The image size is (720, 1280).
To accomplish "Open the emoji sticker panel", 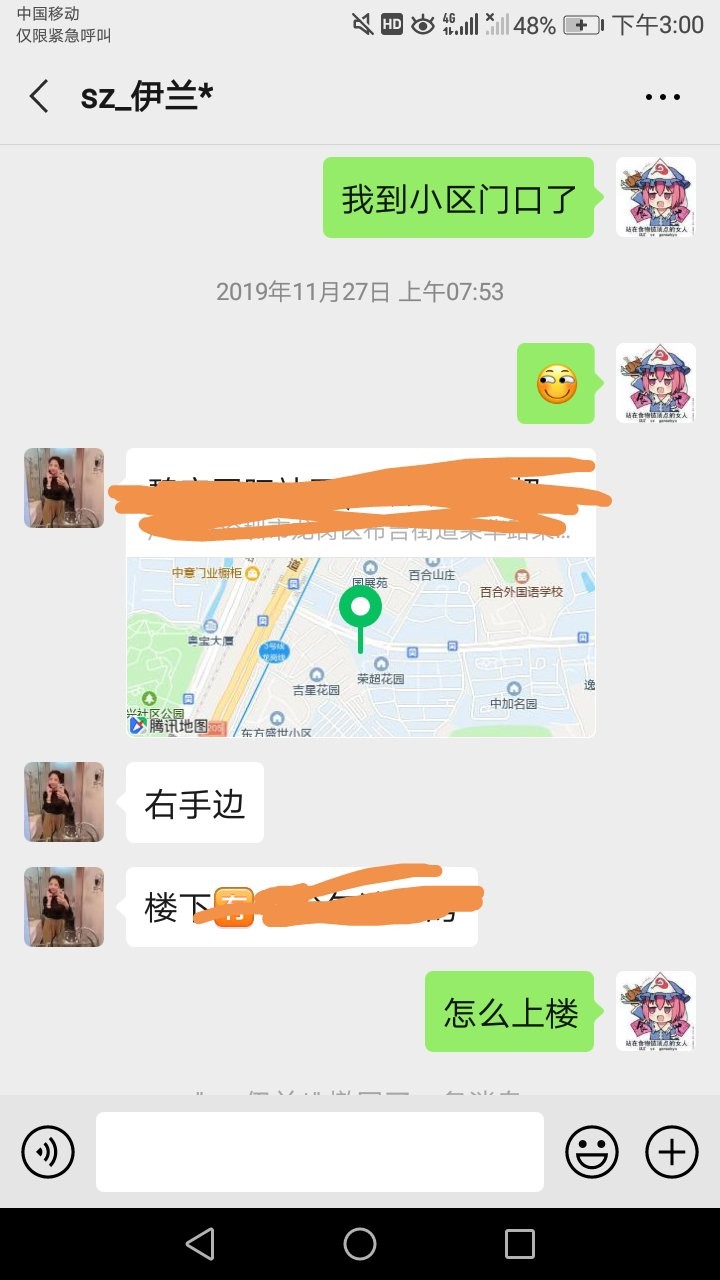I will pyautogui.click(x=592, y=1152).
